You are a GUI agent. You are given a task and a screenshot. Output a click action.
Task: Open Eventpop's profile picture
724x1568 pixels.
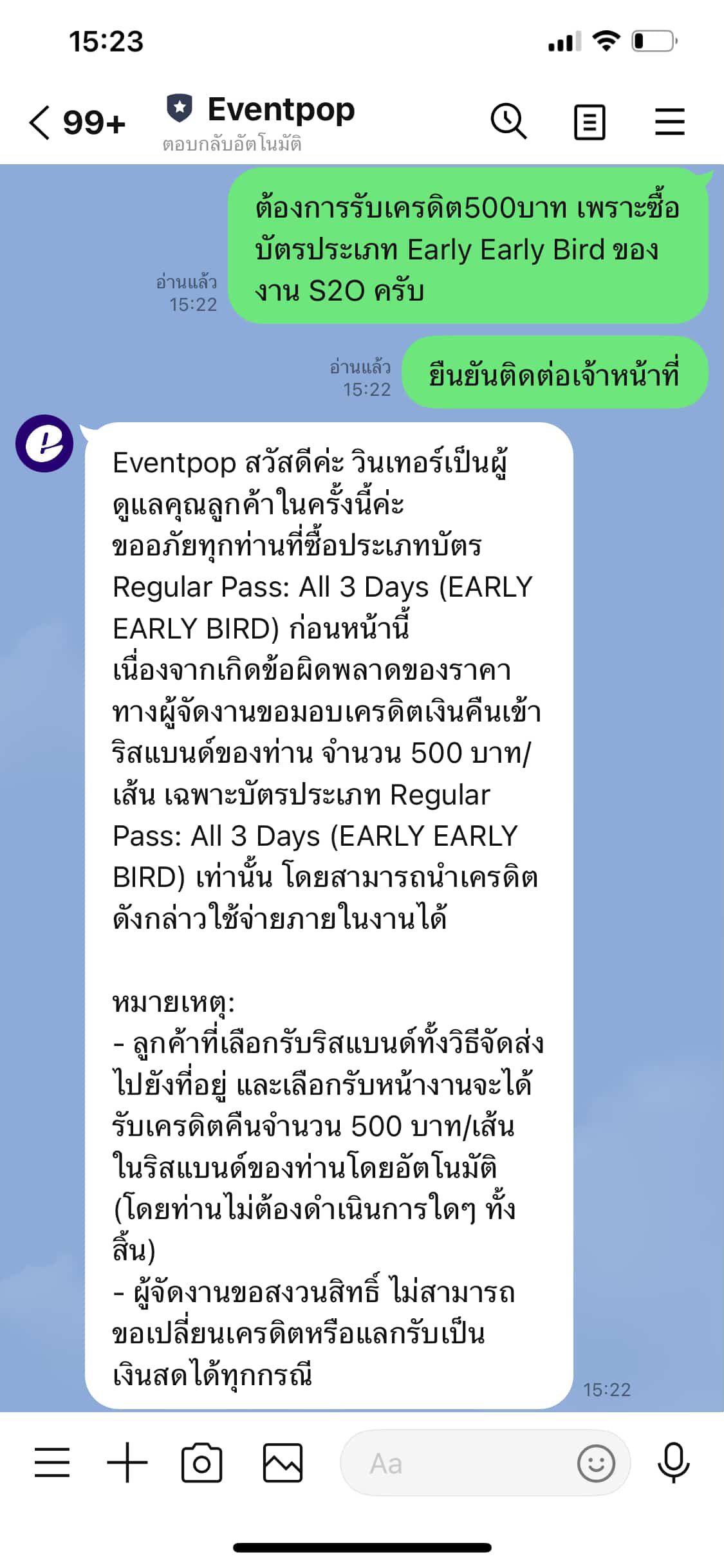pyautogui.click(x=44, y=443)
